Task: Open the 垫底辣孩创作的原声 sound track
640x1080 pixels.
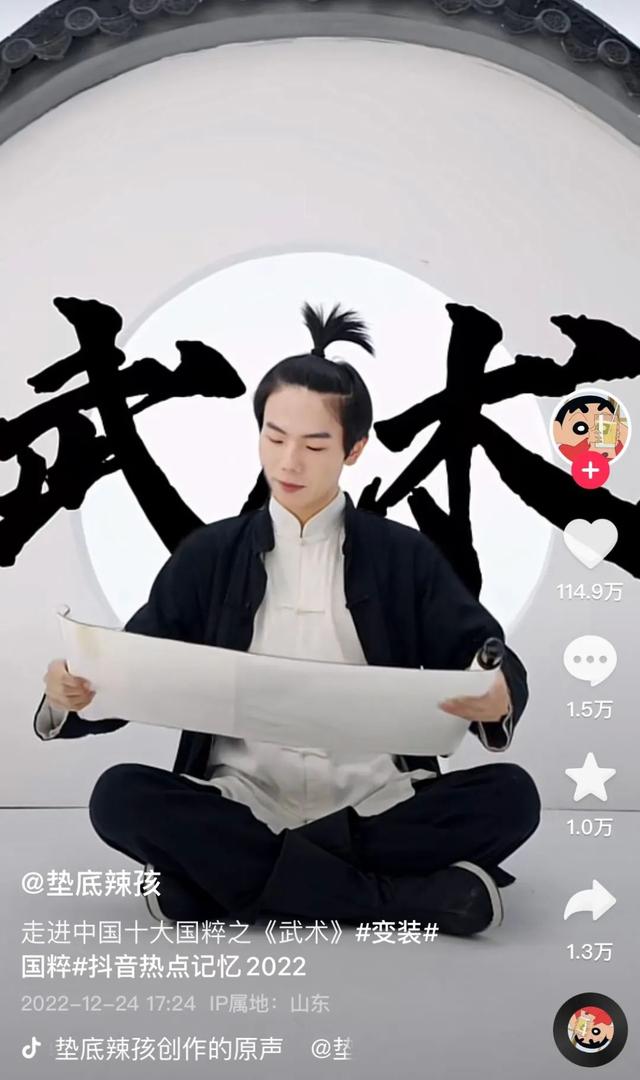Action: coord(168,1048)
